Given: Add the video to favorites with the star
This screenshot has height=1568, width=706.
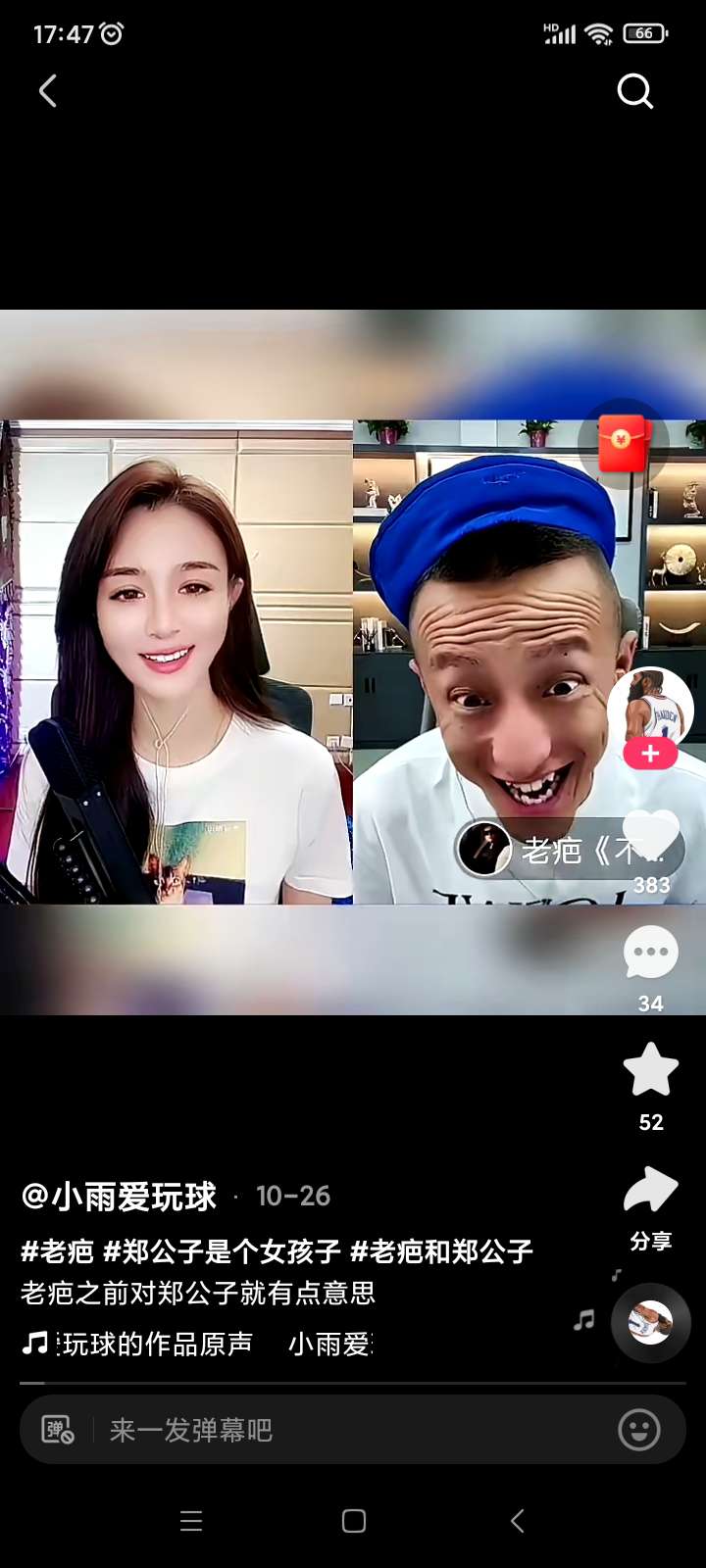Looking at the screenshot, I should click(651, 1070).
